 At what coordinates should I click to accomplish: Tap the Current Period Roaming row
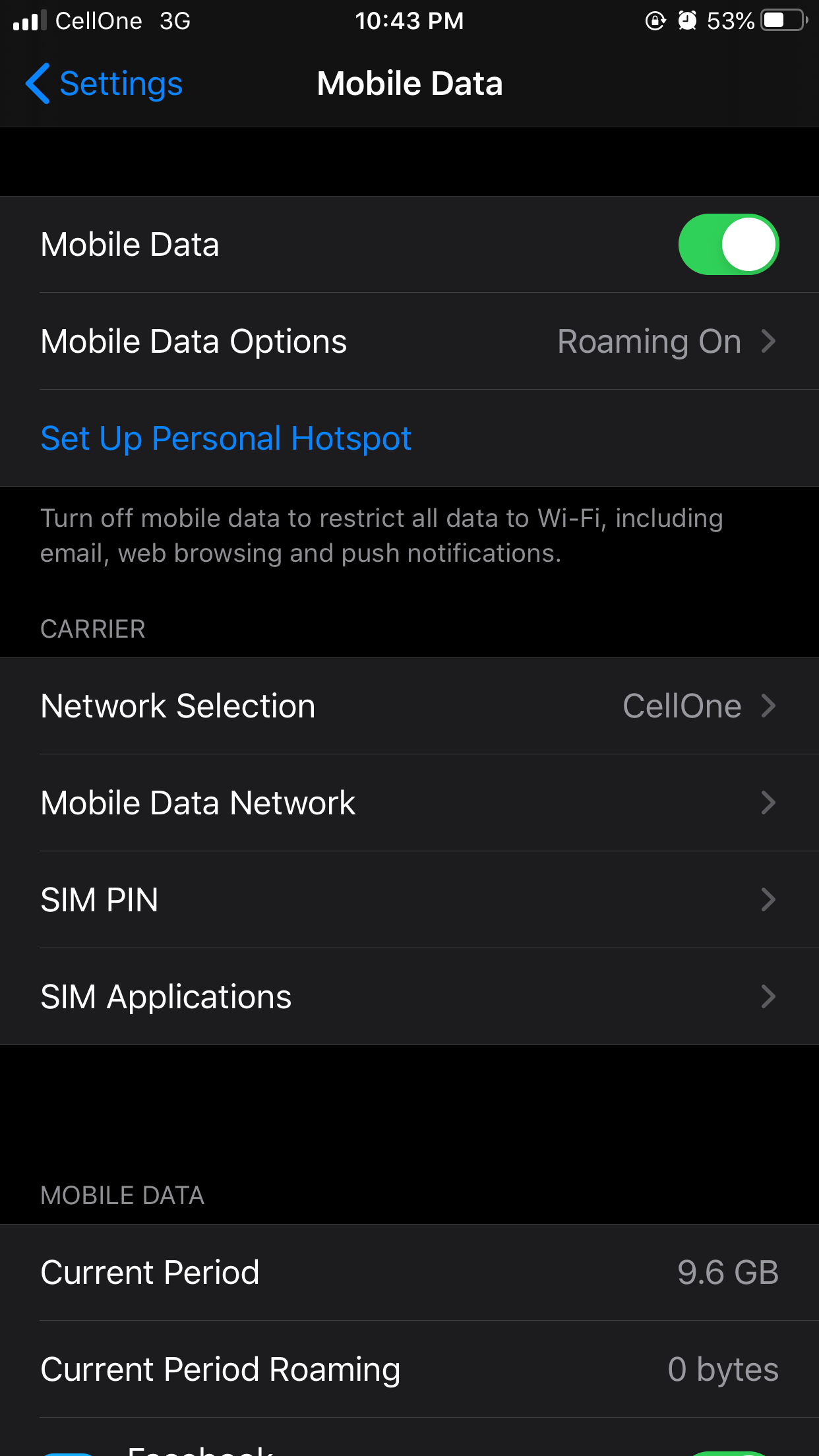pos(409,1369)
